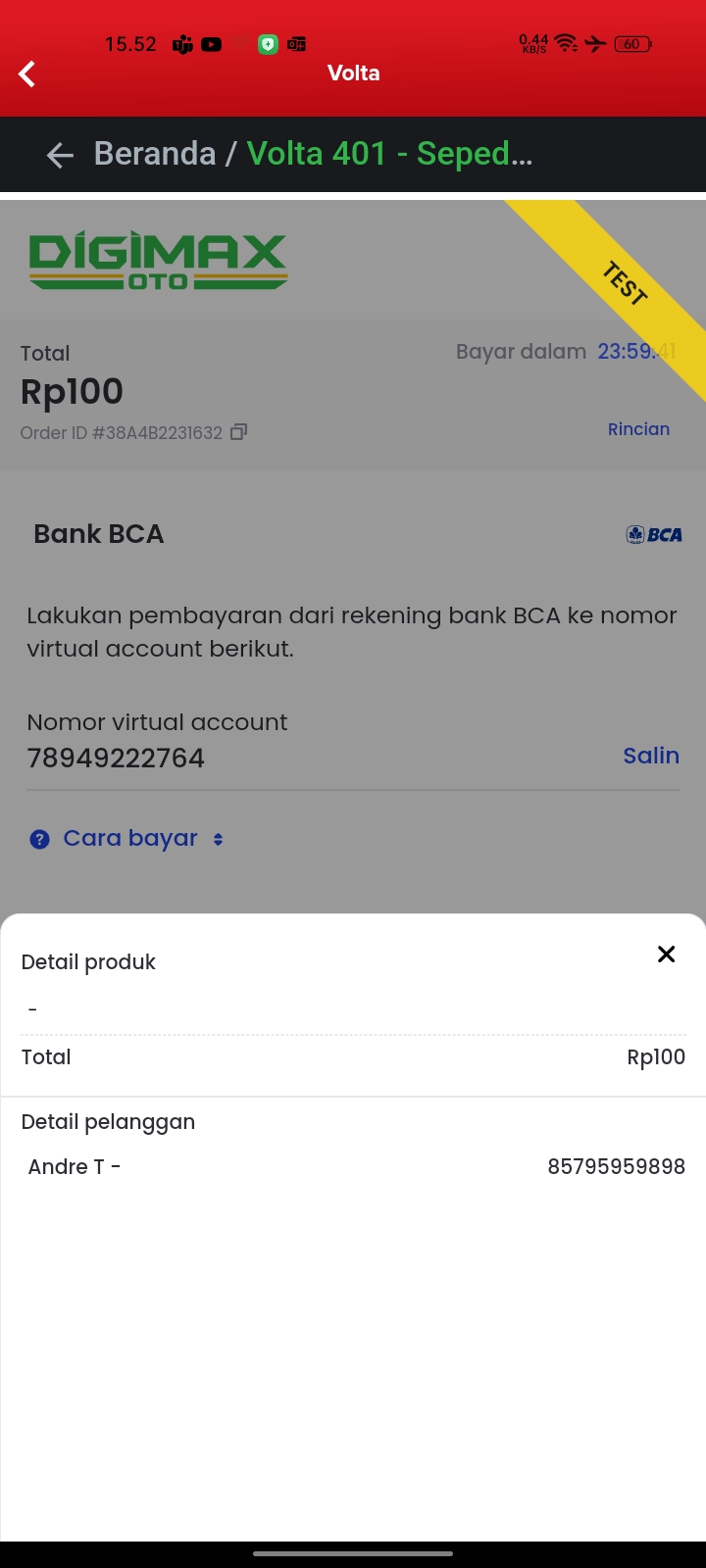Go back using the arrow beside Beranda
Image resolution: width=706 pixels, height=1568 pixels.
(60, 155)
